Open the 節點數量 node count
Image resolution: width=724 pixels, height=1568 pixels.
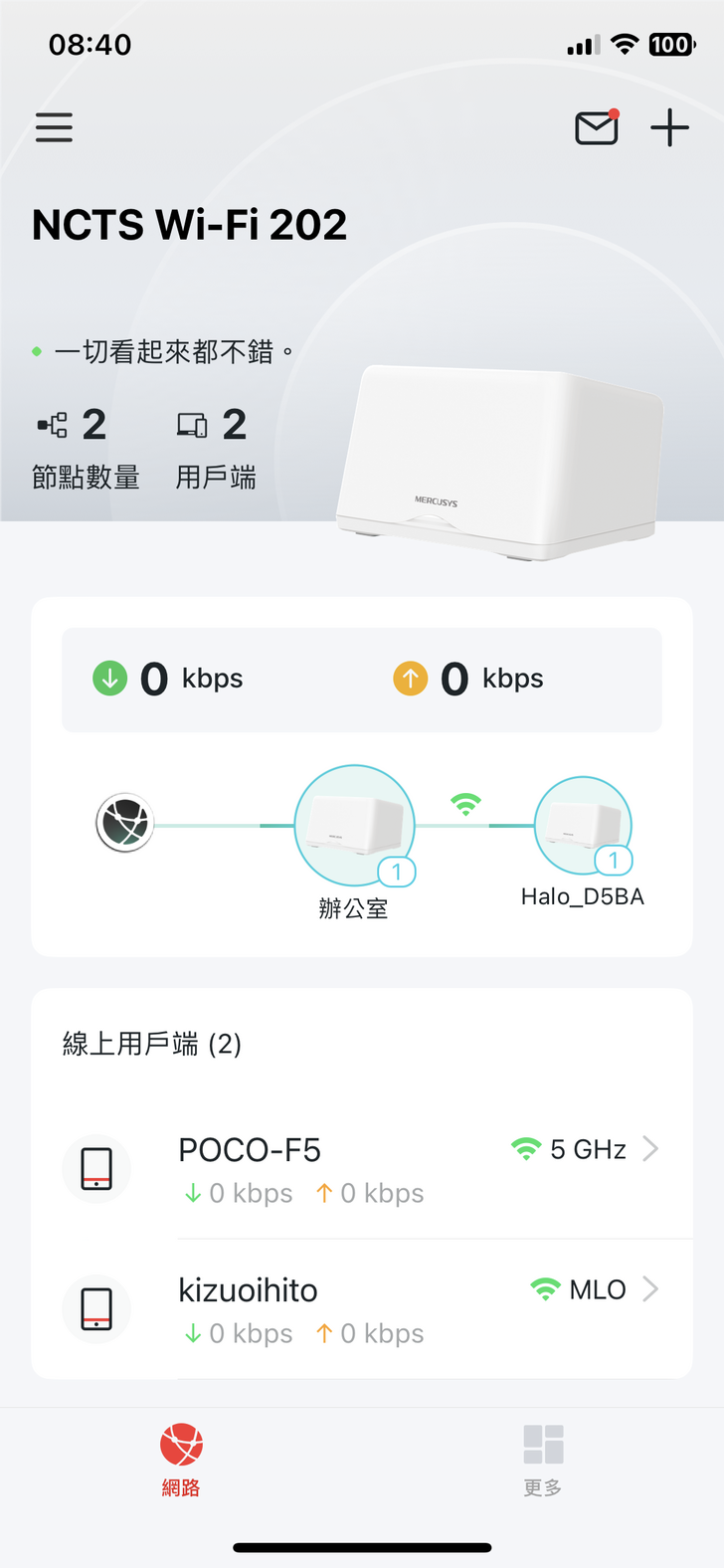coord(86,449)
